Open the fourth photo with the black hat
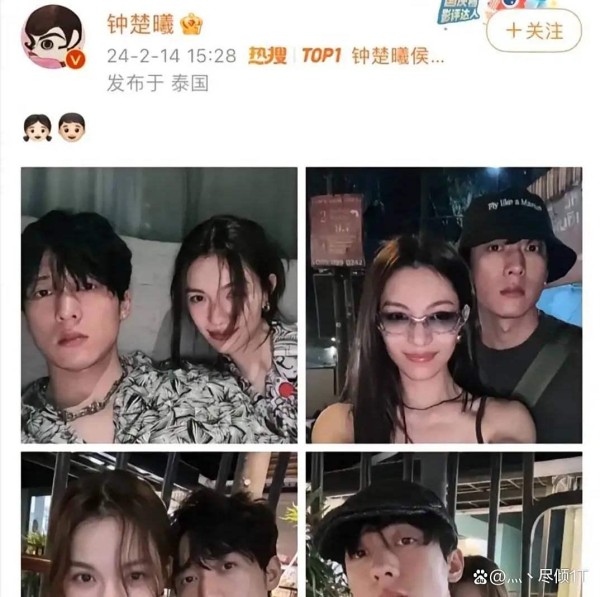The width and height of the screenshot is (600, 597). coord(443,524)
